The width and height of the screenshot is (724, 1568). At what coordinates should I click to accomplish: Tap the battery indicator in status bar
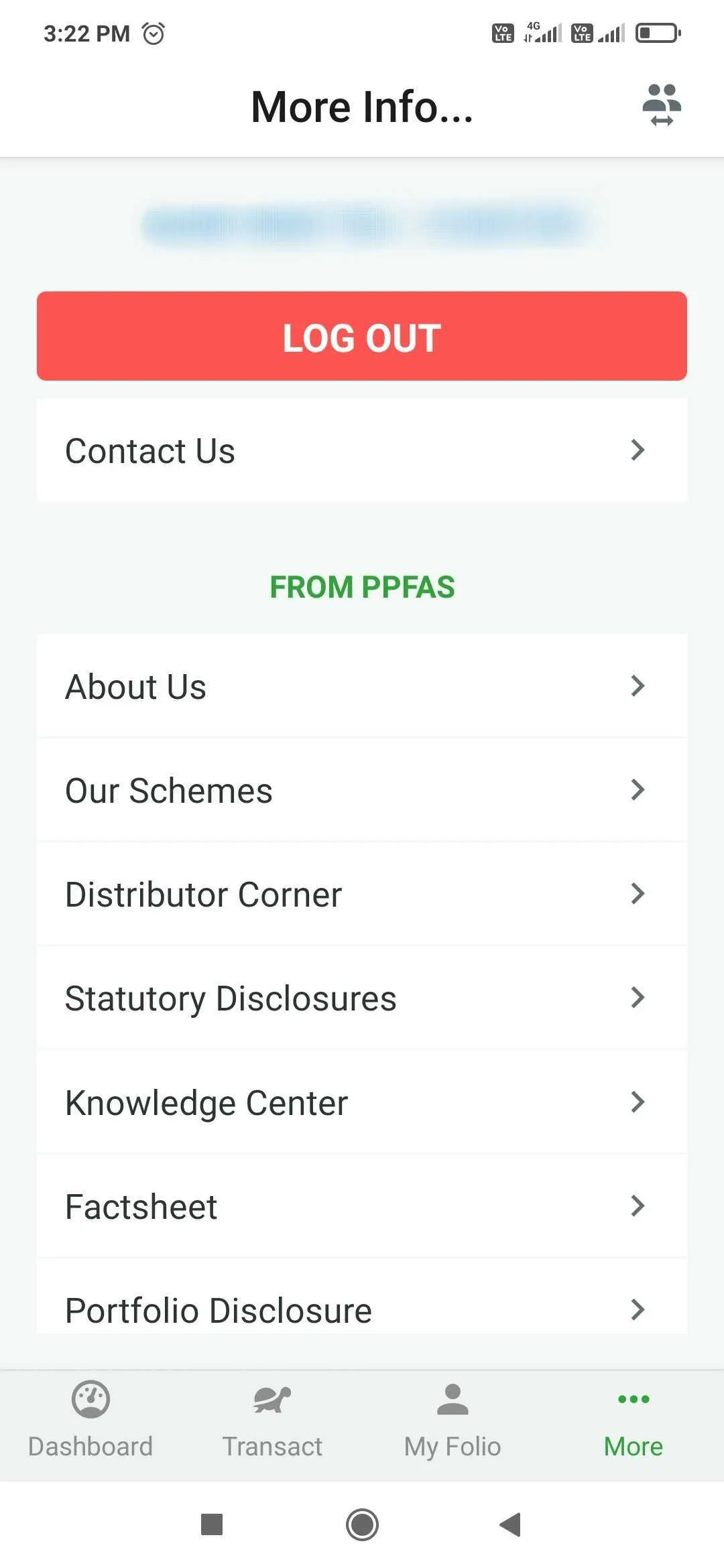point(658,31)
